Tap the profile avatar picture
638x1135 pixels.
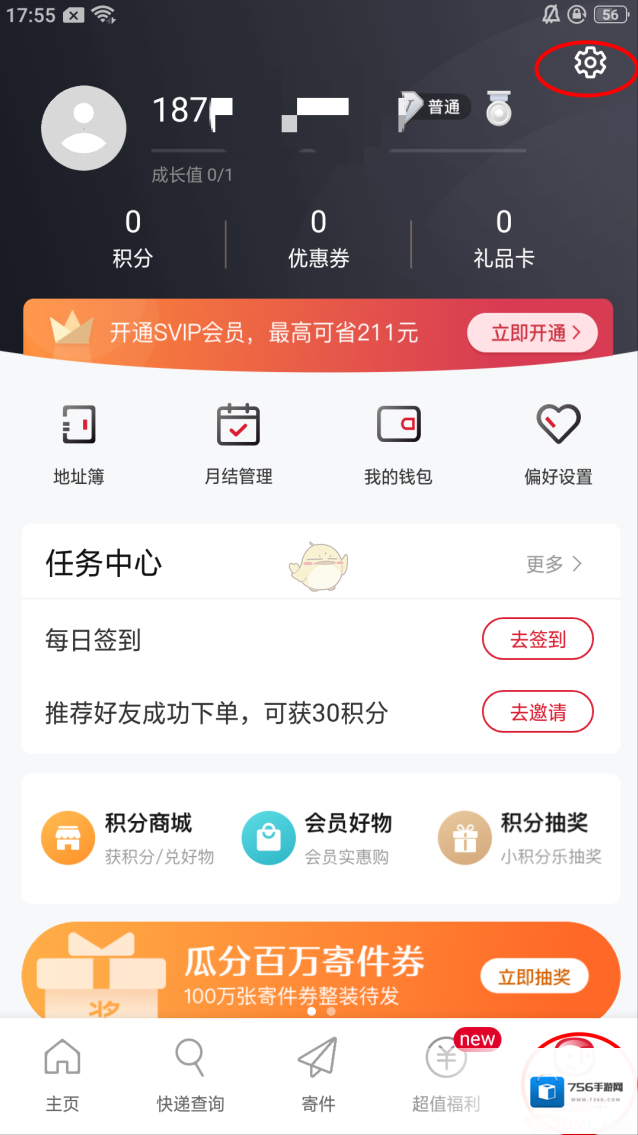coord(84,129)
